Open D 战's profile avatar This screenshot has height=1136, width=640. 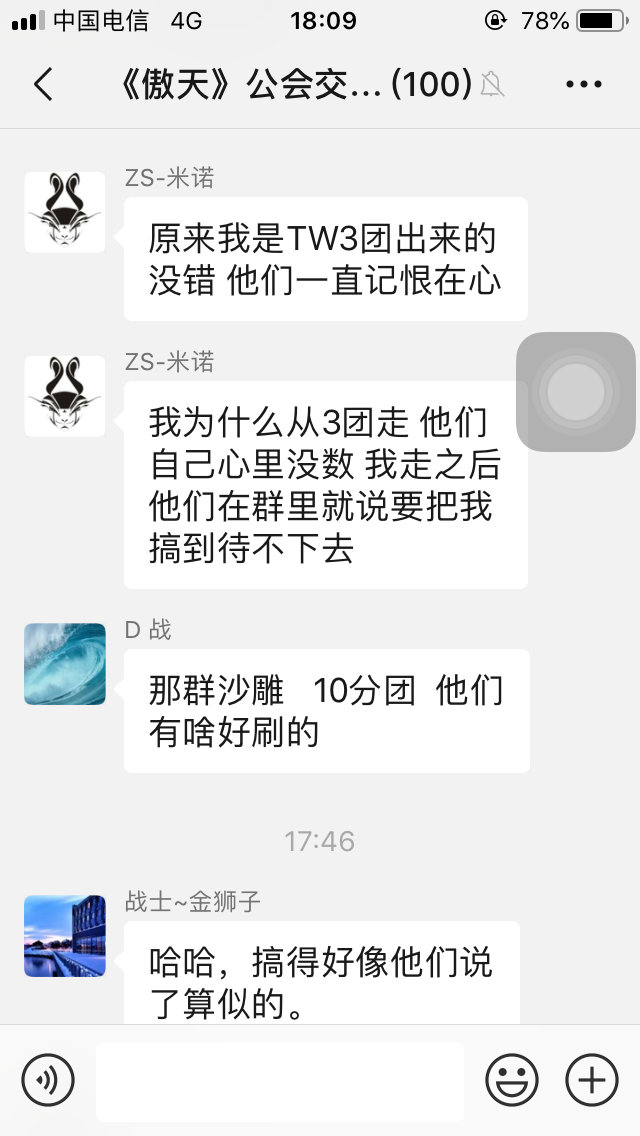(65, 664)
